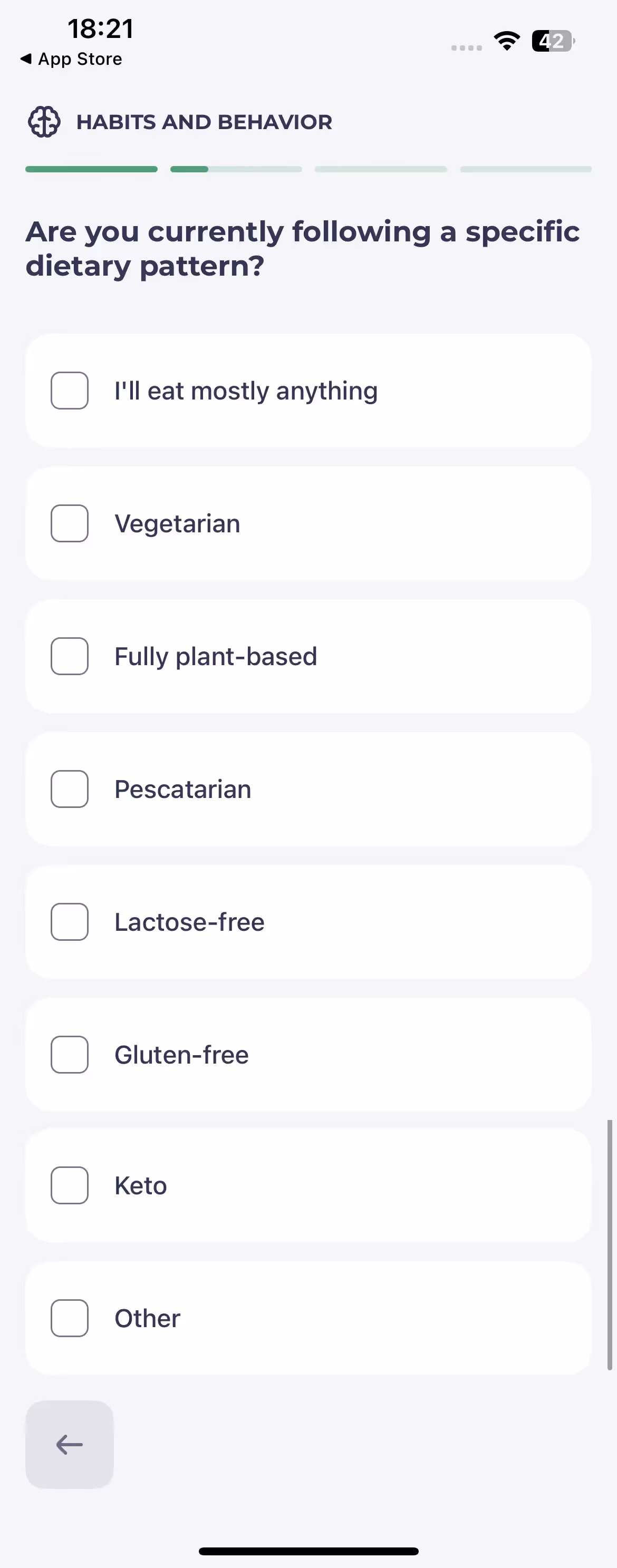Pick Other as dietary pattern
Screen dimensions: 617x1568
[70, 1318]
